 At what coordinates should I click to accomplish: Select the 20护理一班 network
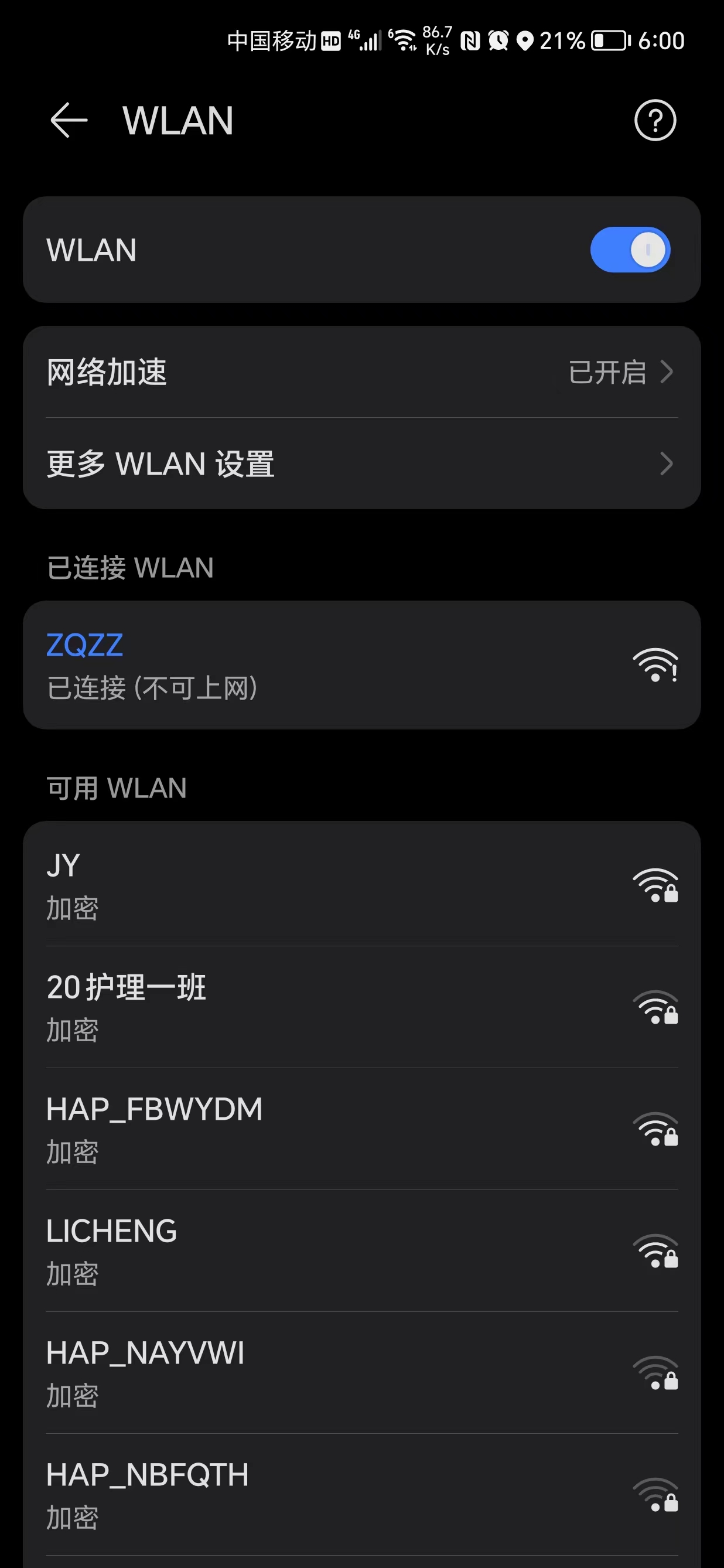[361, 1007]
